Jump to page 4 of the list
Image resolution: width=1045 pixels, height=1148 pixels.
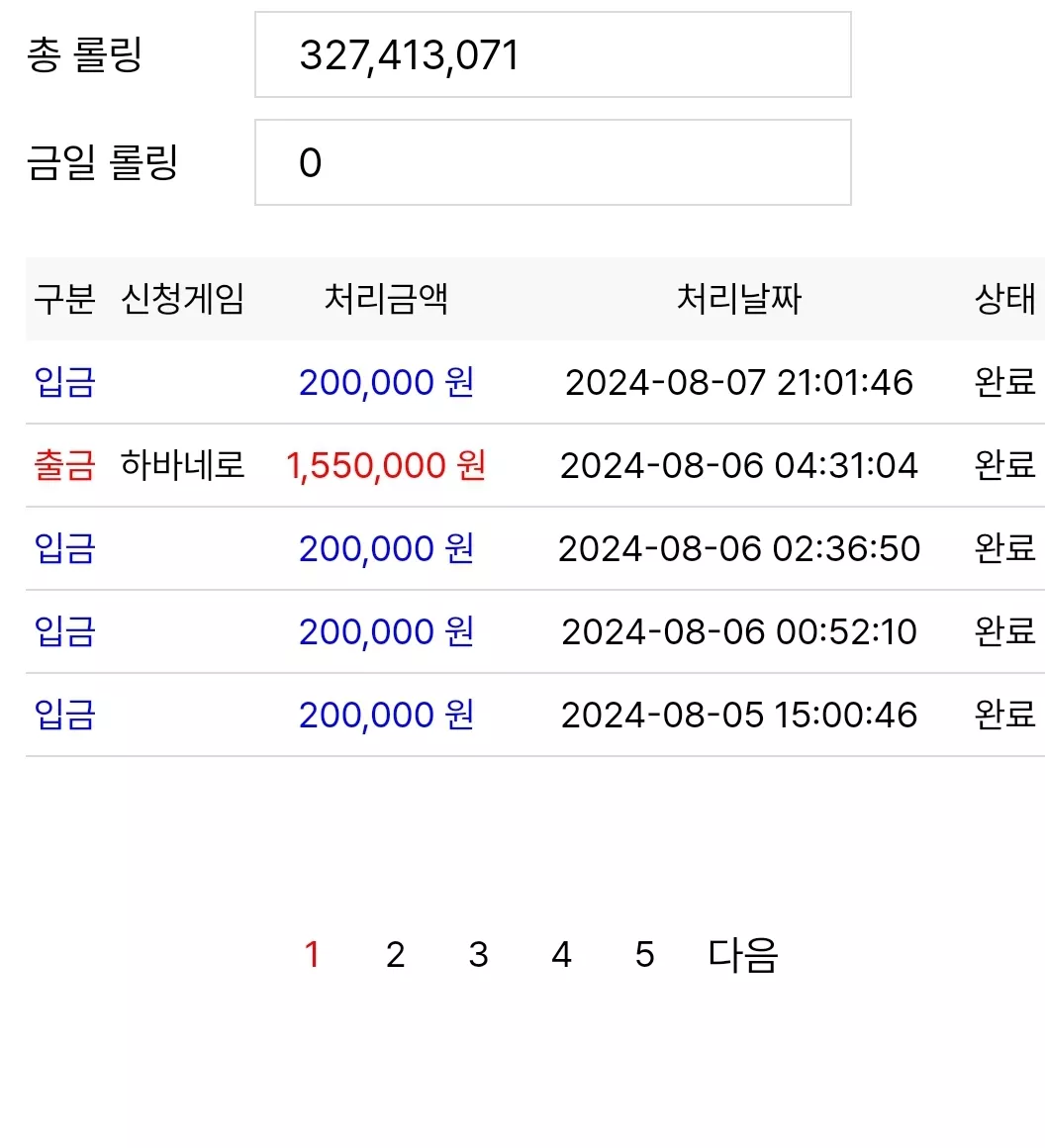[562, 955]
